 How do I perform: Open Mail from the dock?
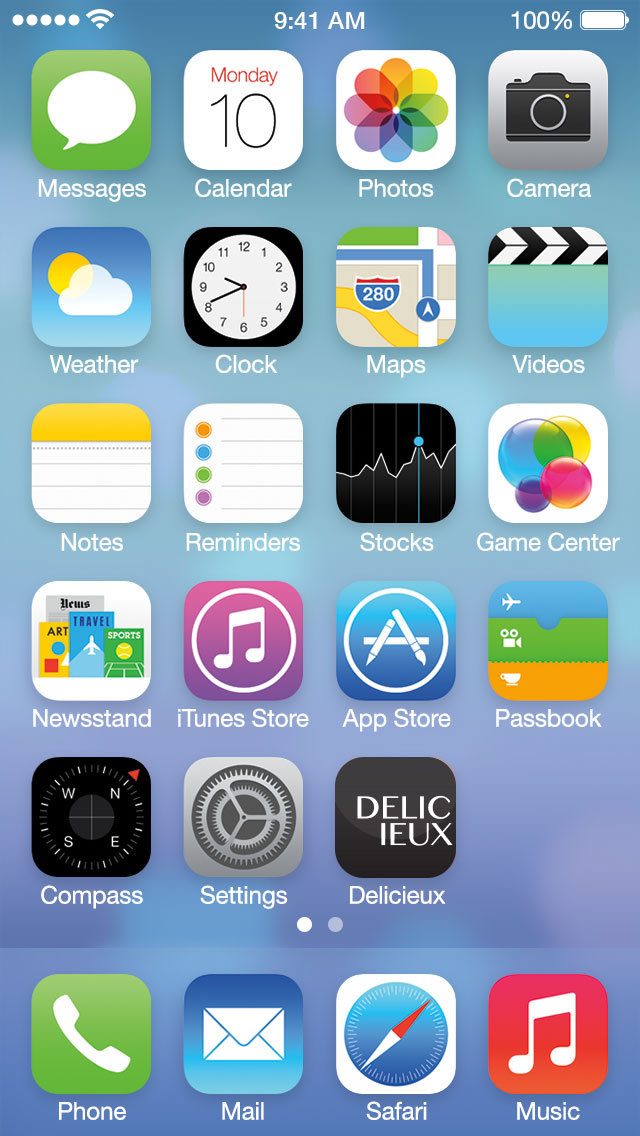click(x=244, y=1034)
